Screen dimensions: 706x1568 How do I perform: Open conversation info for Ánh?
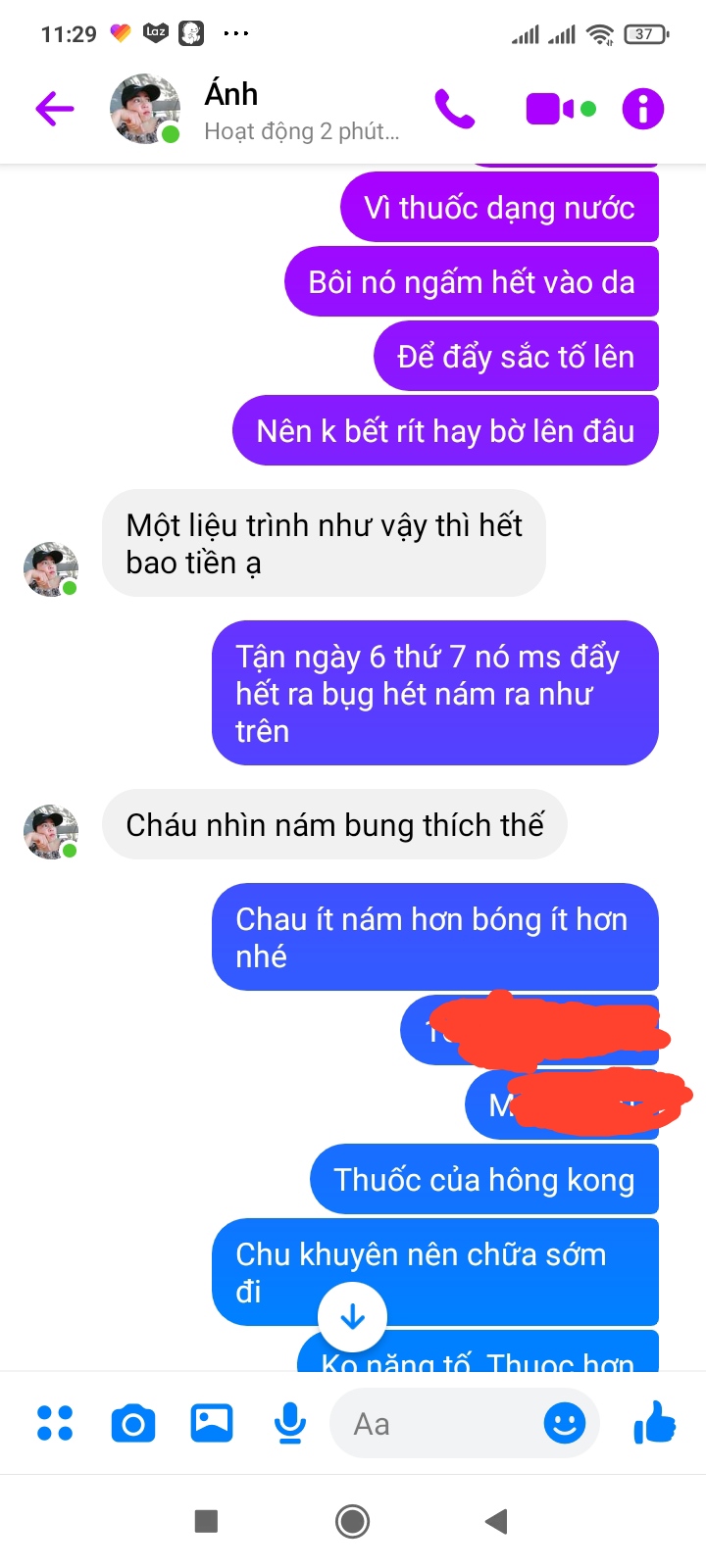(x=643, y=109)
